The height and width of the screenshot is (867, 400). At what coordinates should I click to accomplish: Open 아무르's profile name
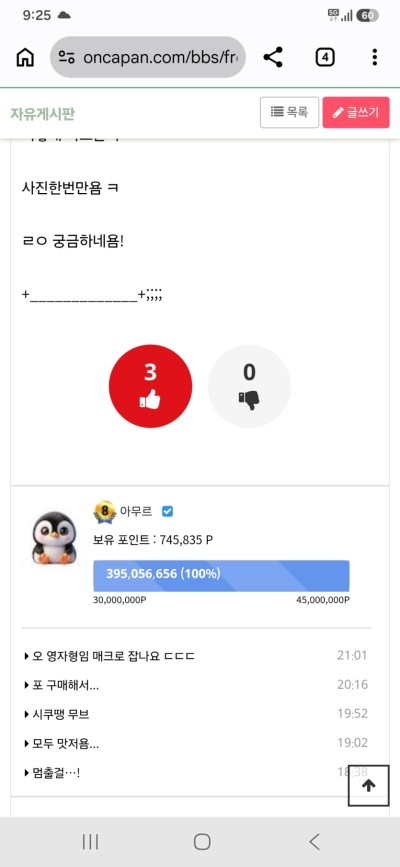point(136,511)
